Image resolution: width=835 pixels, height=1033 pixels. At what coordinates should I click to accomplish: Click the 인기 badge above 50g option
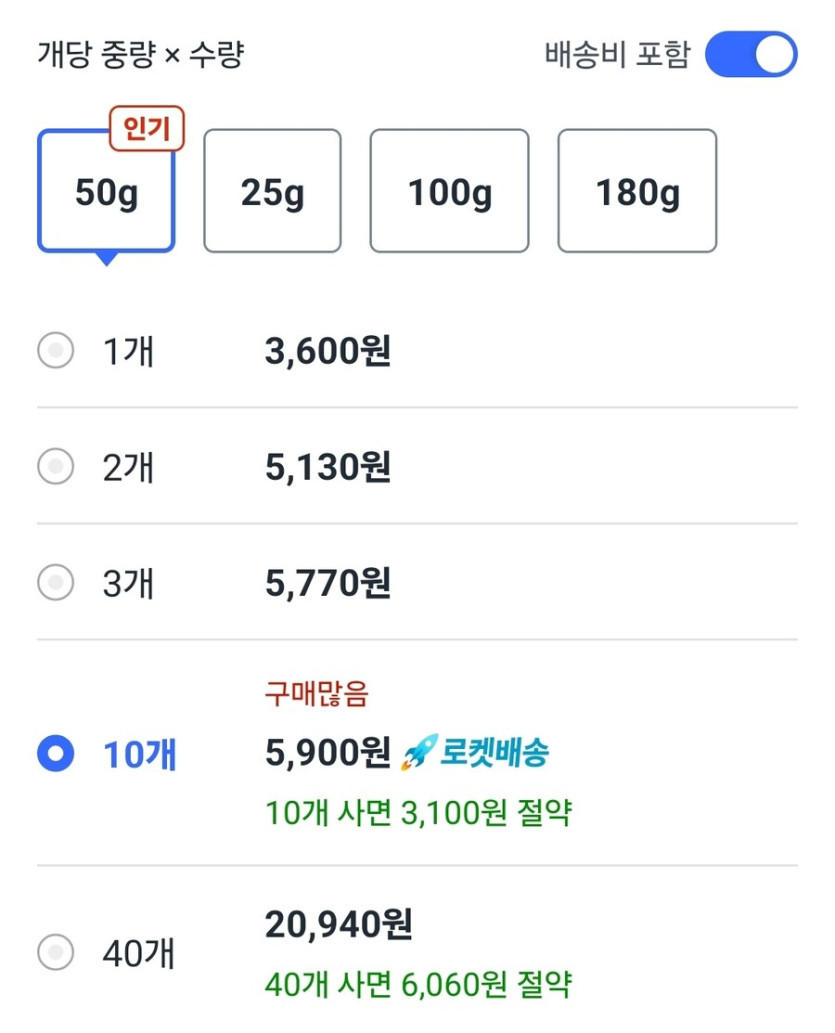click(145, 128)
